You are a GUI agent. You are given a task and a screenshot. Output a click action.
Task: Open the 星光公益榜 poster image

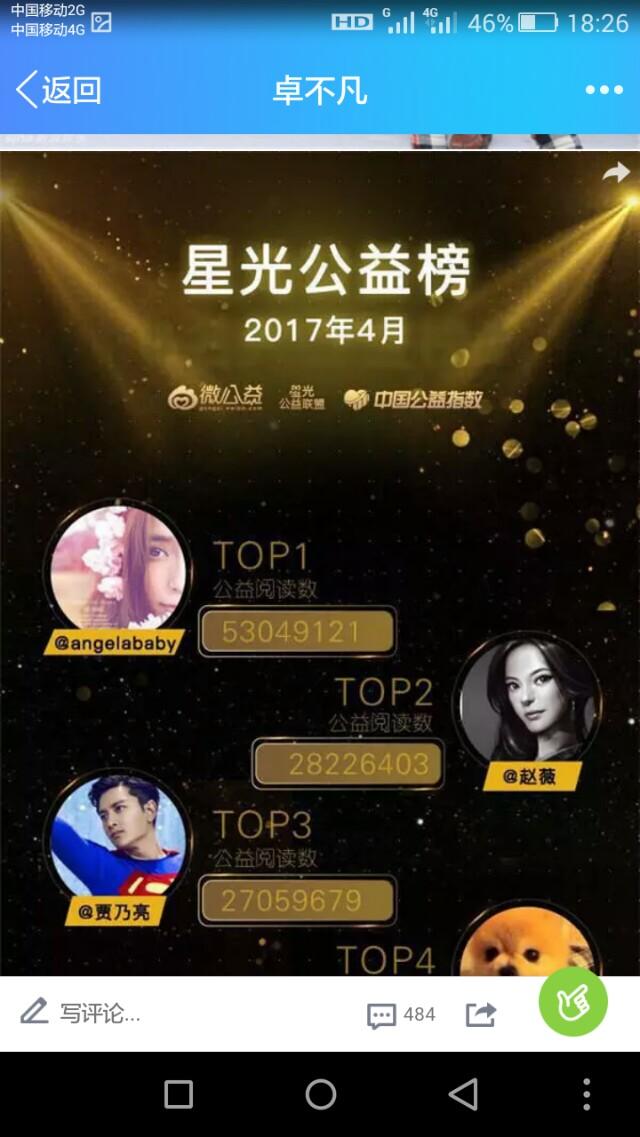[320, 560]
